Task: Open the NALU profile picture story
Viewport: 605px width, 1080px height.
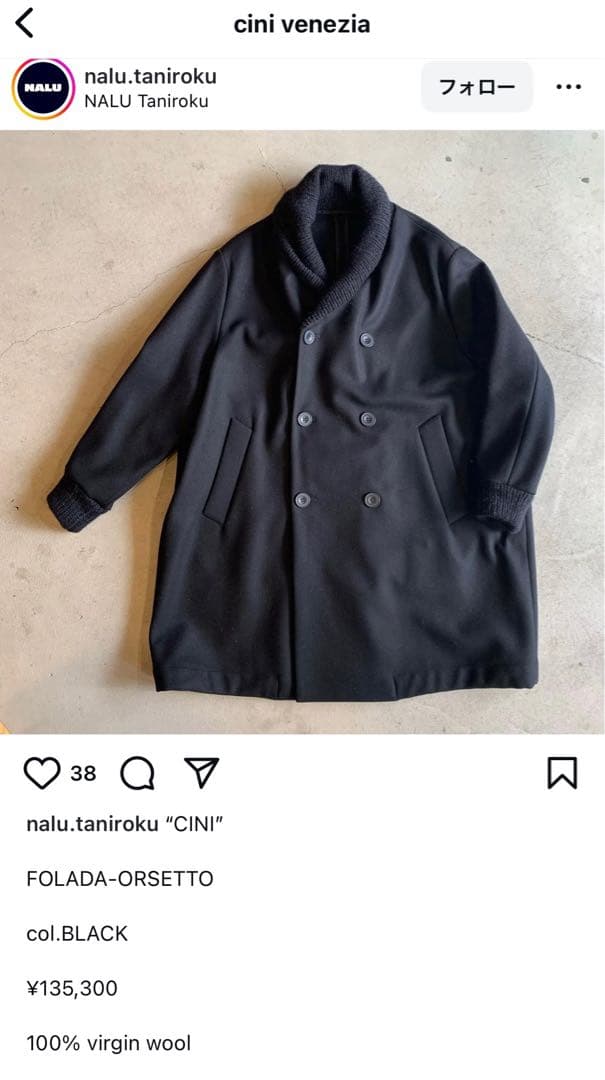Action: tap(42, 88)
